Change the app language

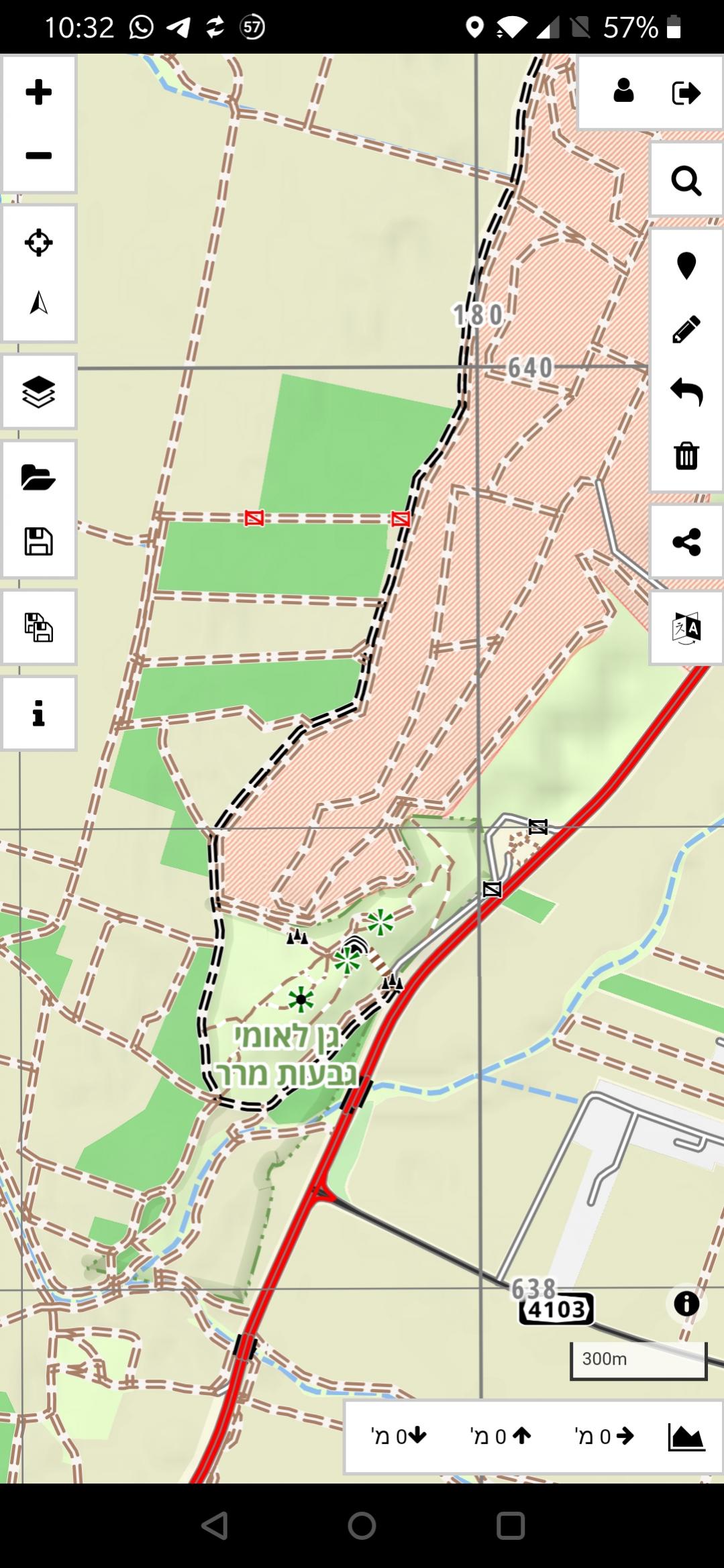tap(686, 628)
